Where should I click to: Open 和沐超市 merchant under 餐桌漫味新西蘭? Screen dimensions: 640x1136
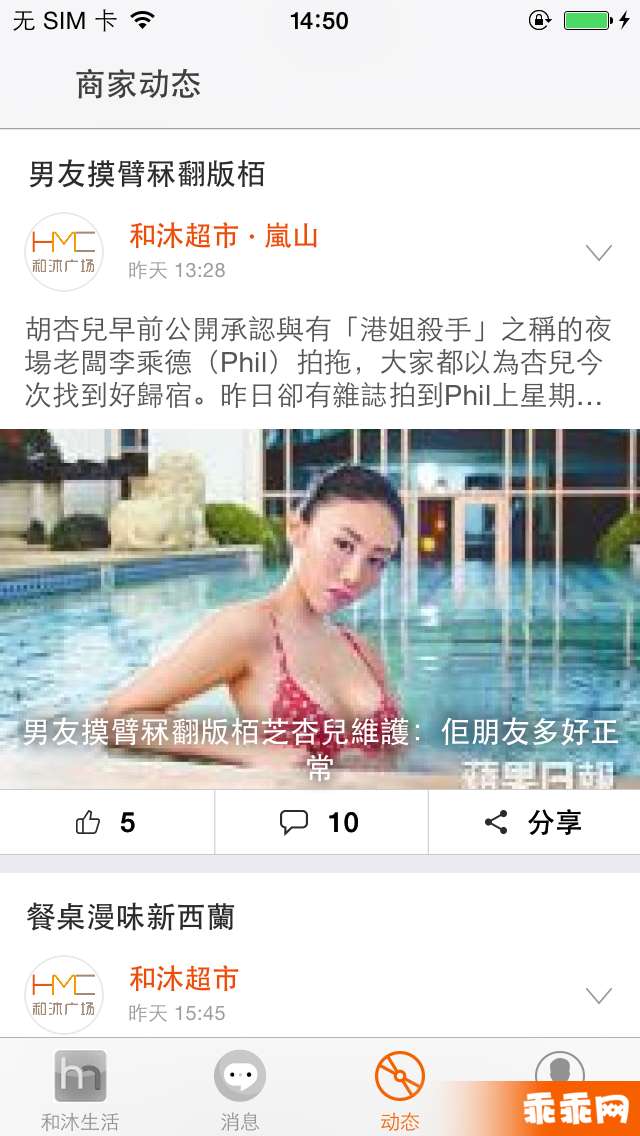184,979
